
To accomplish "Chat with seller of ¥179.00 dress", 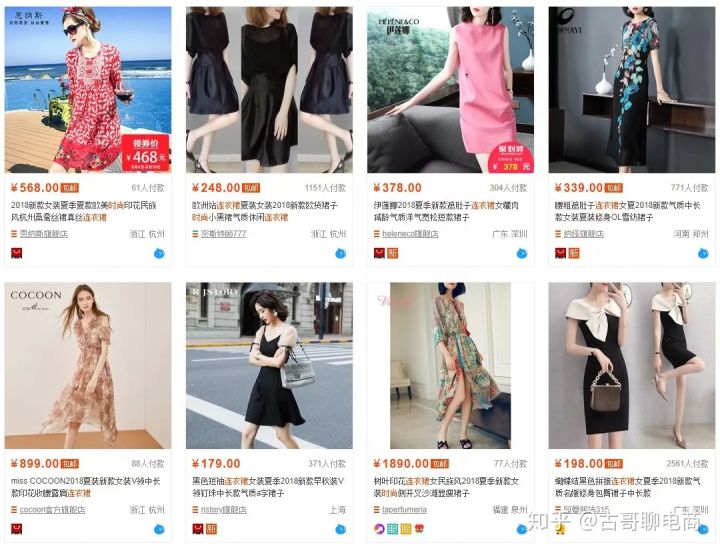I will pyautogui.click(x=340, y=529).
